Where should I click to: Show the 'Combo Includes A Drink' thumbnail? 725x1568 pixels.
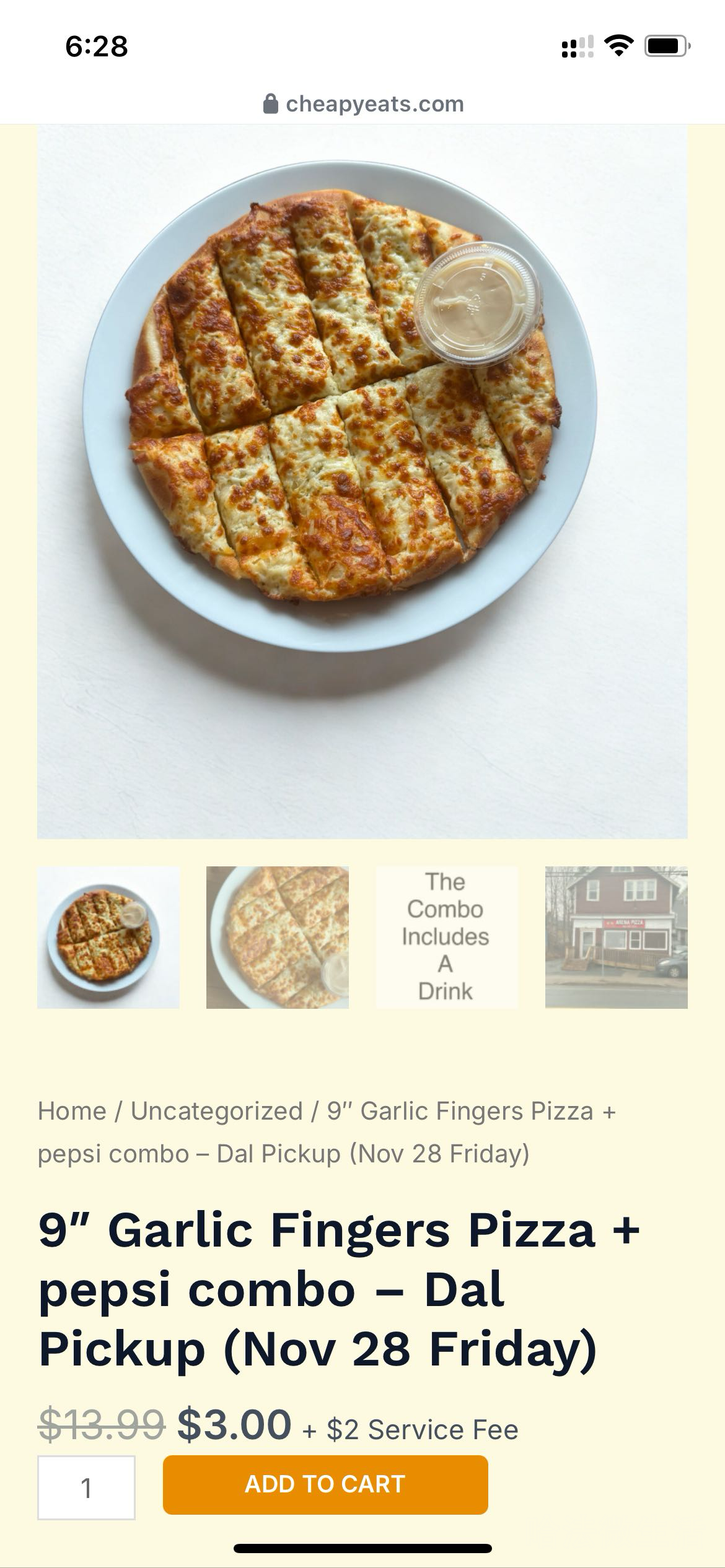[x=447, y=937]
